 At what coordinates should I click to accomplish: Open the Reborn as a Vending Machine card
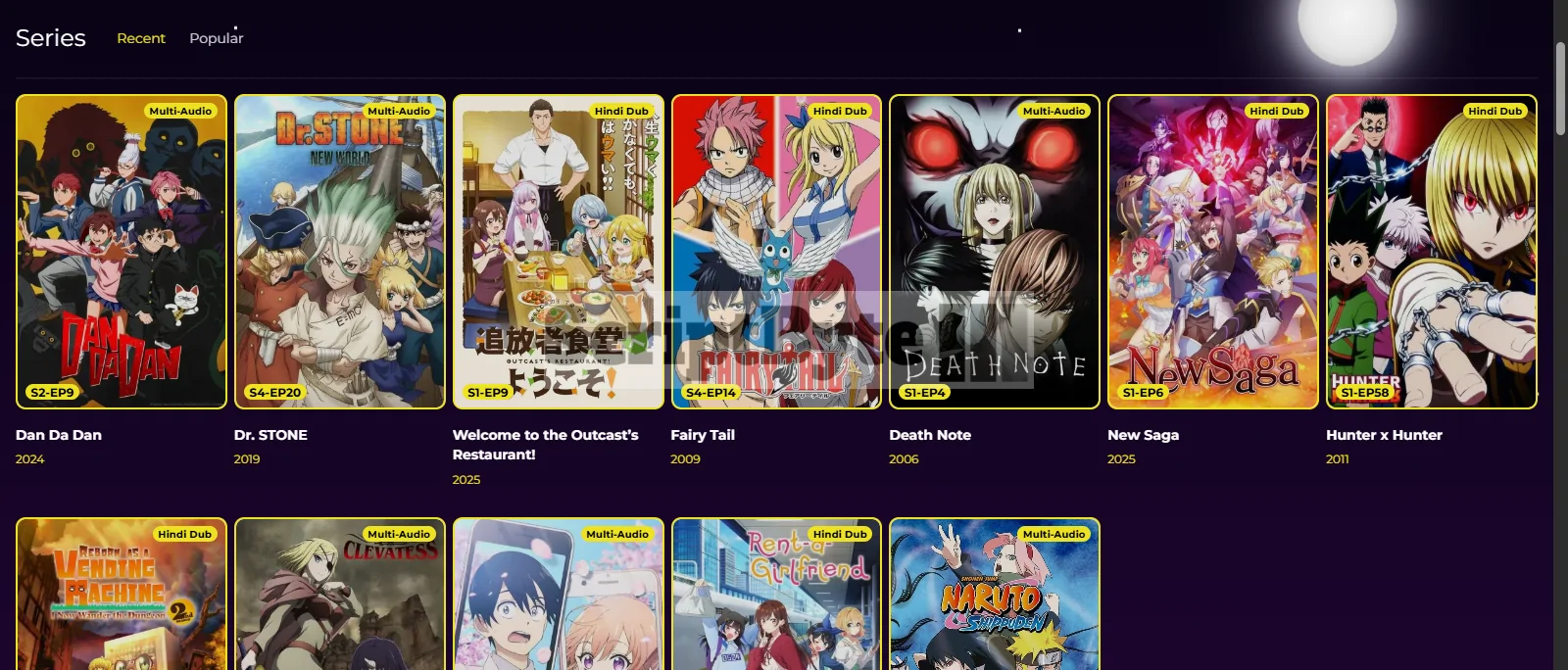(122, 598)
